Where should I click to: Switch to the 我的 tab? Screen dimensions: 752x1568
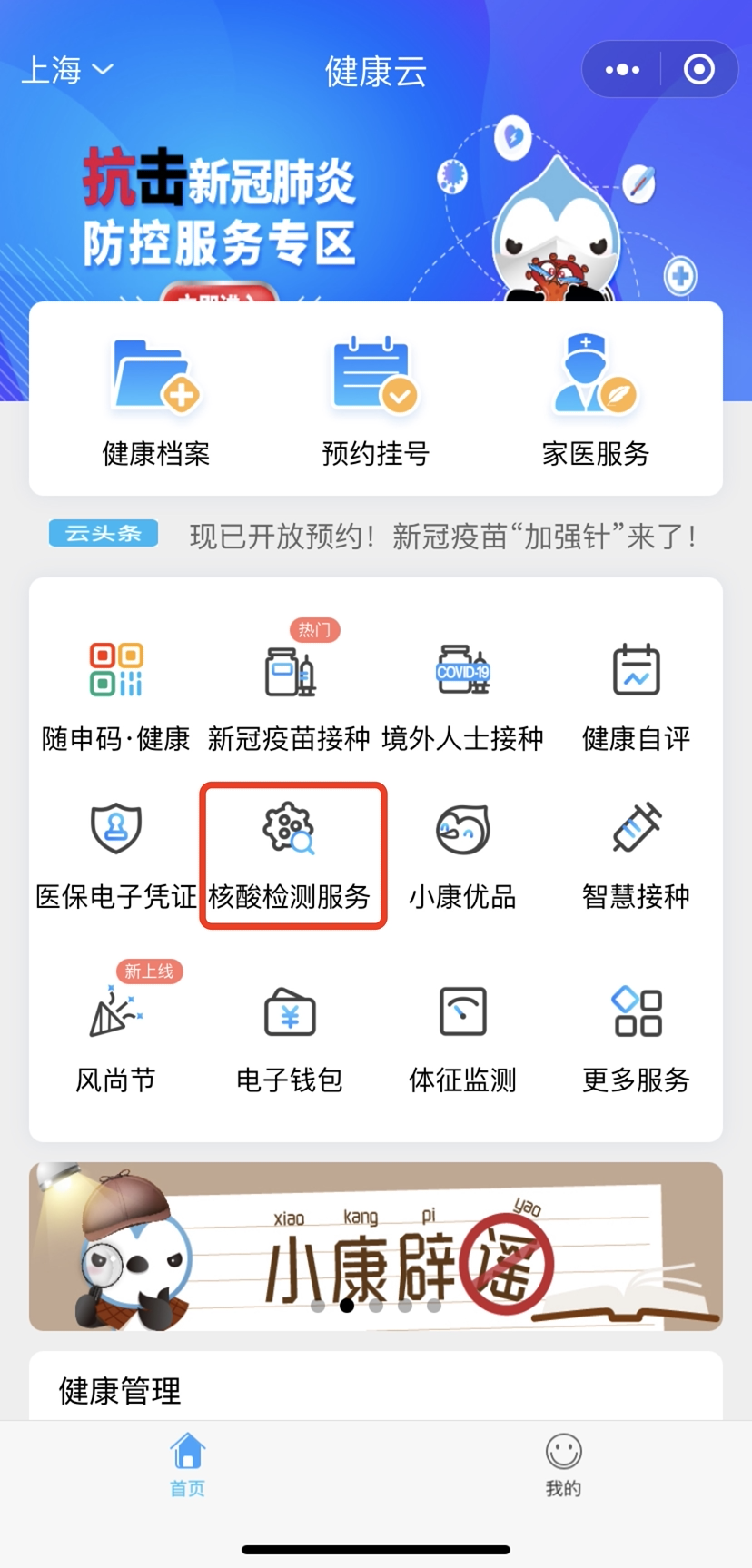(x=563, y=1464)
